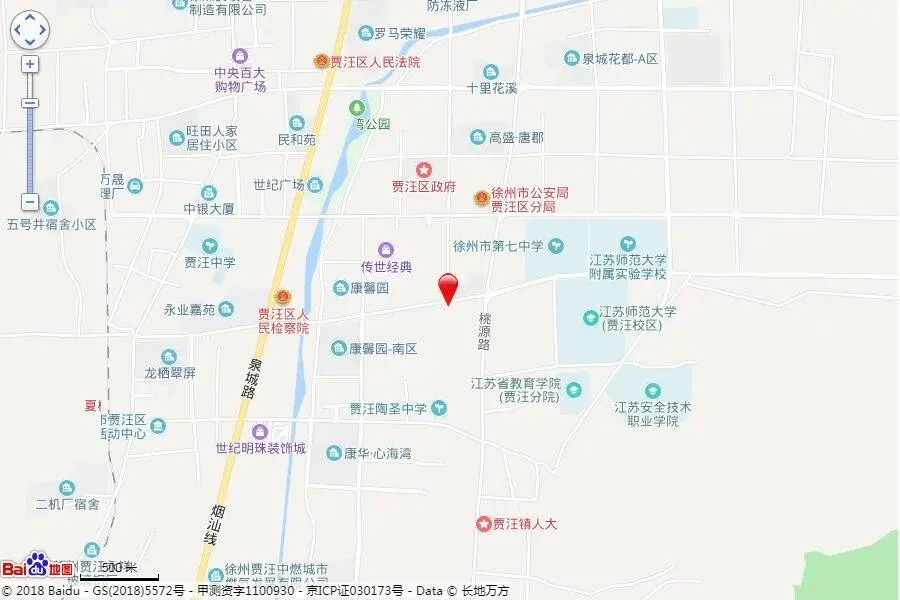Zoom out with the minus button
The image size is (900, 600).
pyautogui.click(x=30, y=202)
